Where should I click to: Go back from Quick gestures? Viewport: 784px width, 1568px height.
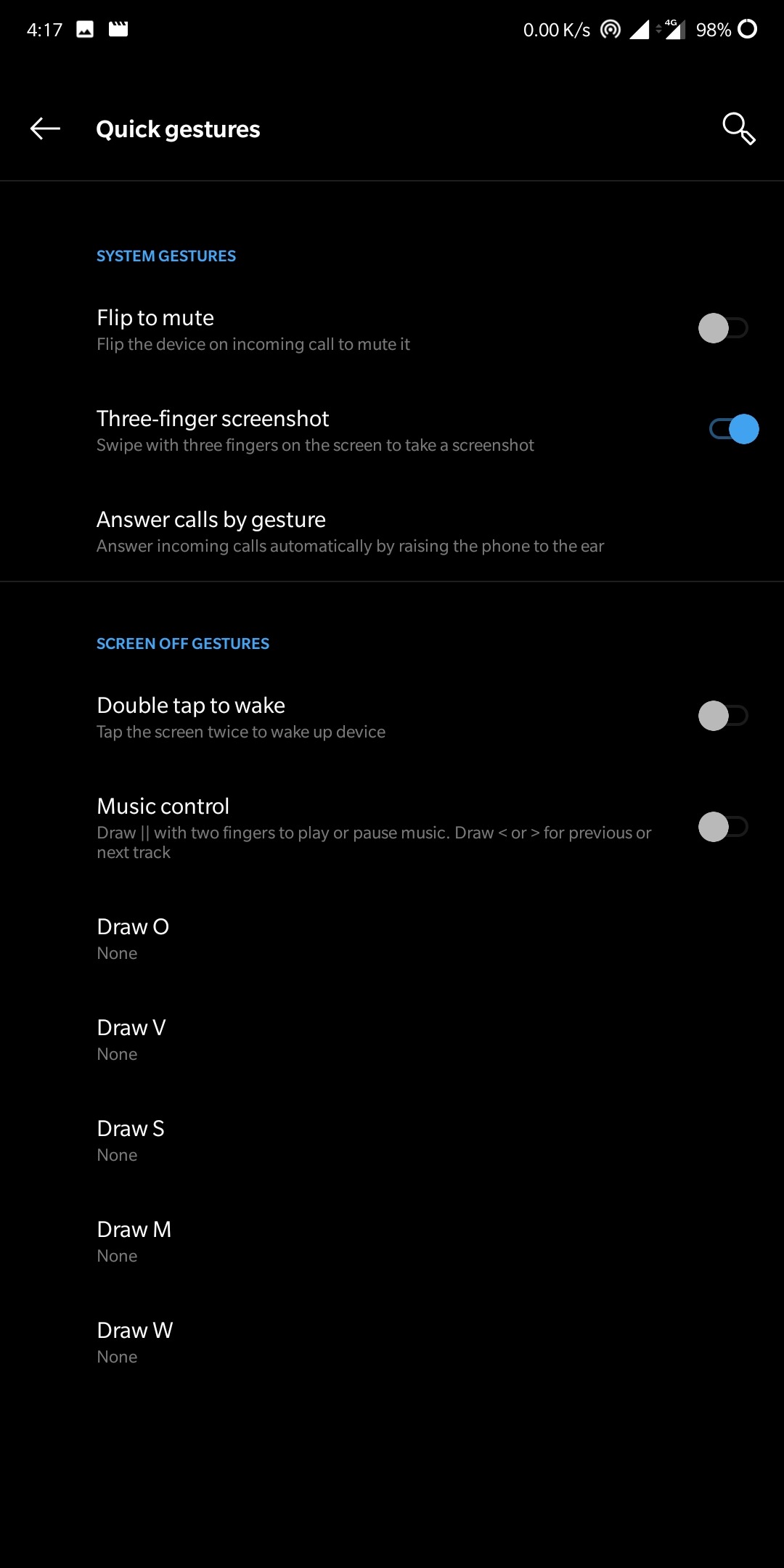click(45, 129)
